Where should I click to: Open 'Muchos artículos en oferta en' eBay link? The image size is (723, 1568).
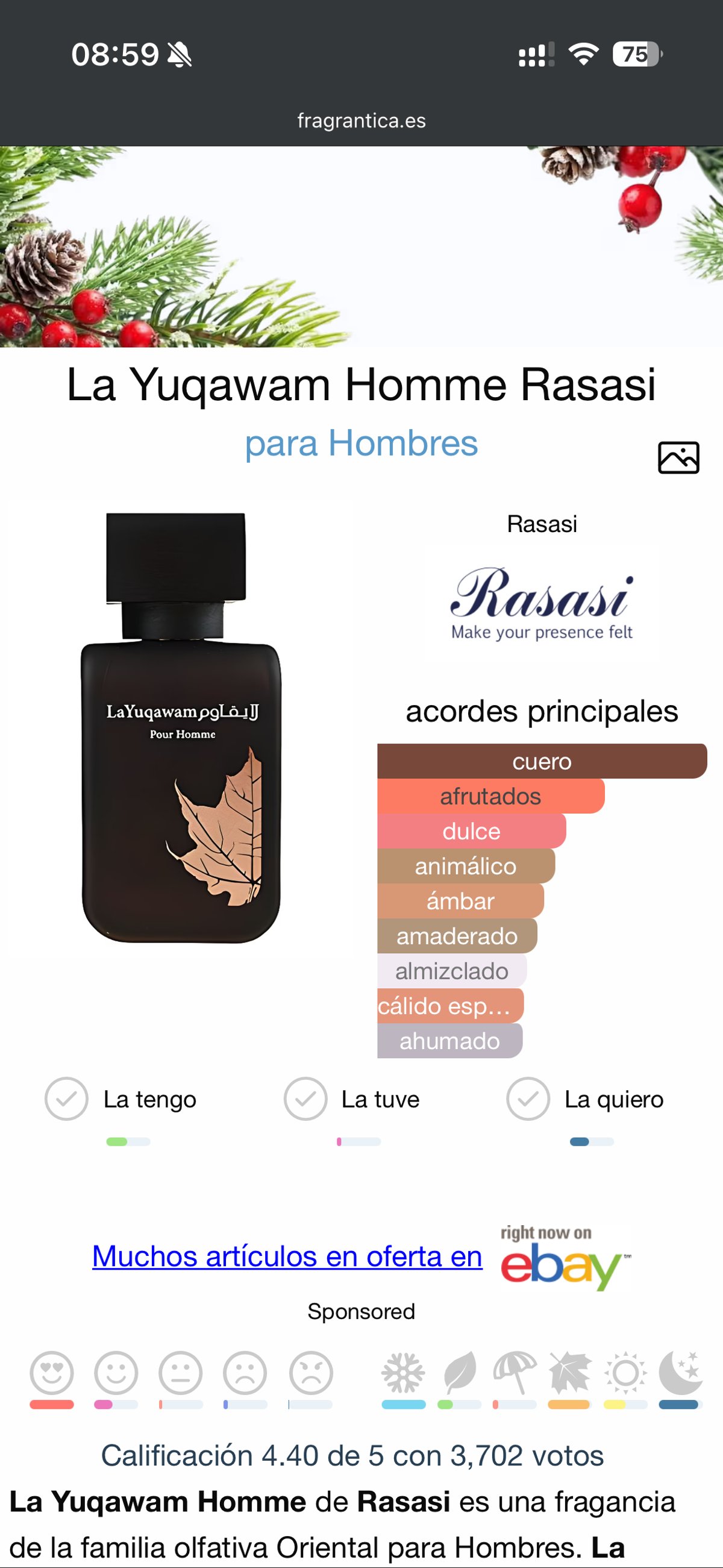point(287,1256)
